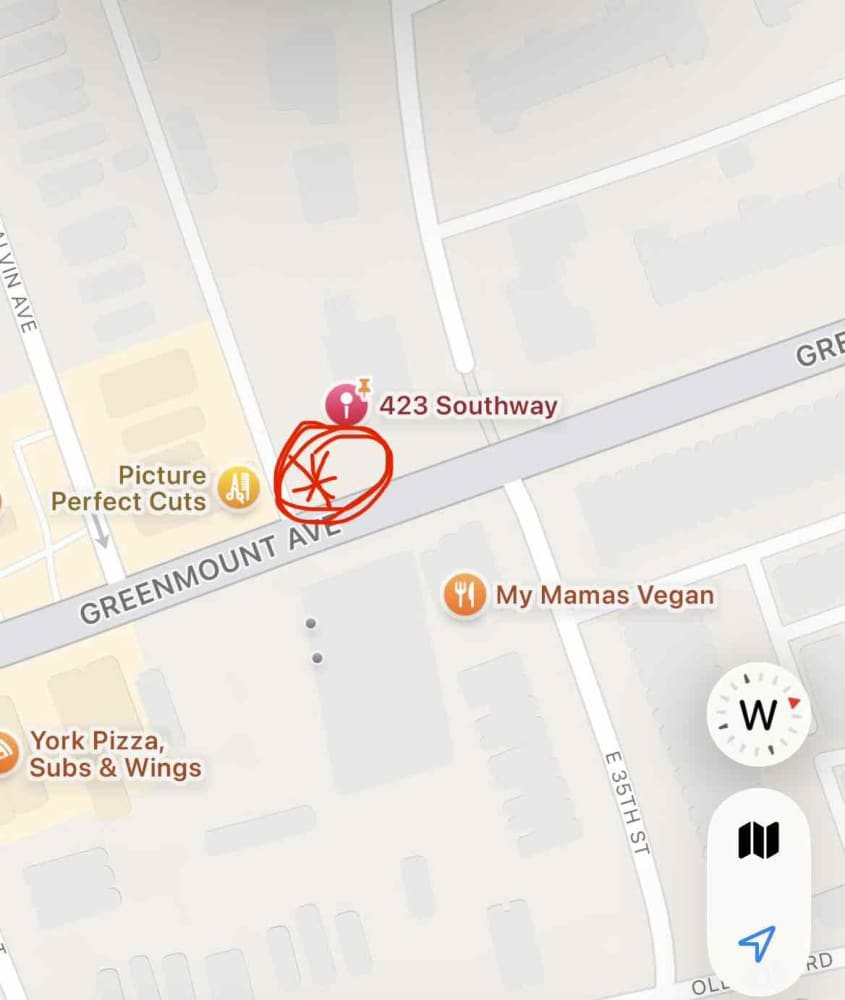Center map on current location

(757, 943)
